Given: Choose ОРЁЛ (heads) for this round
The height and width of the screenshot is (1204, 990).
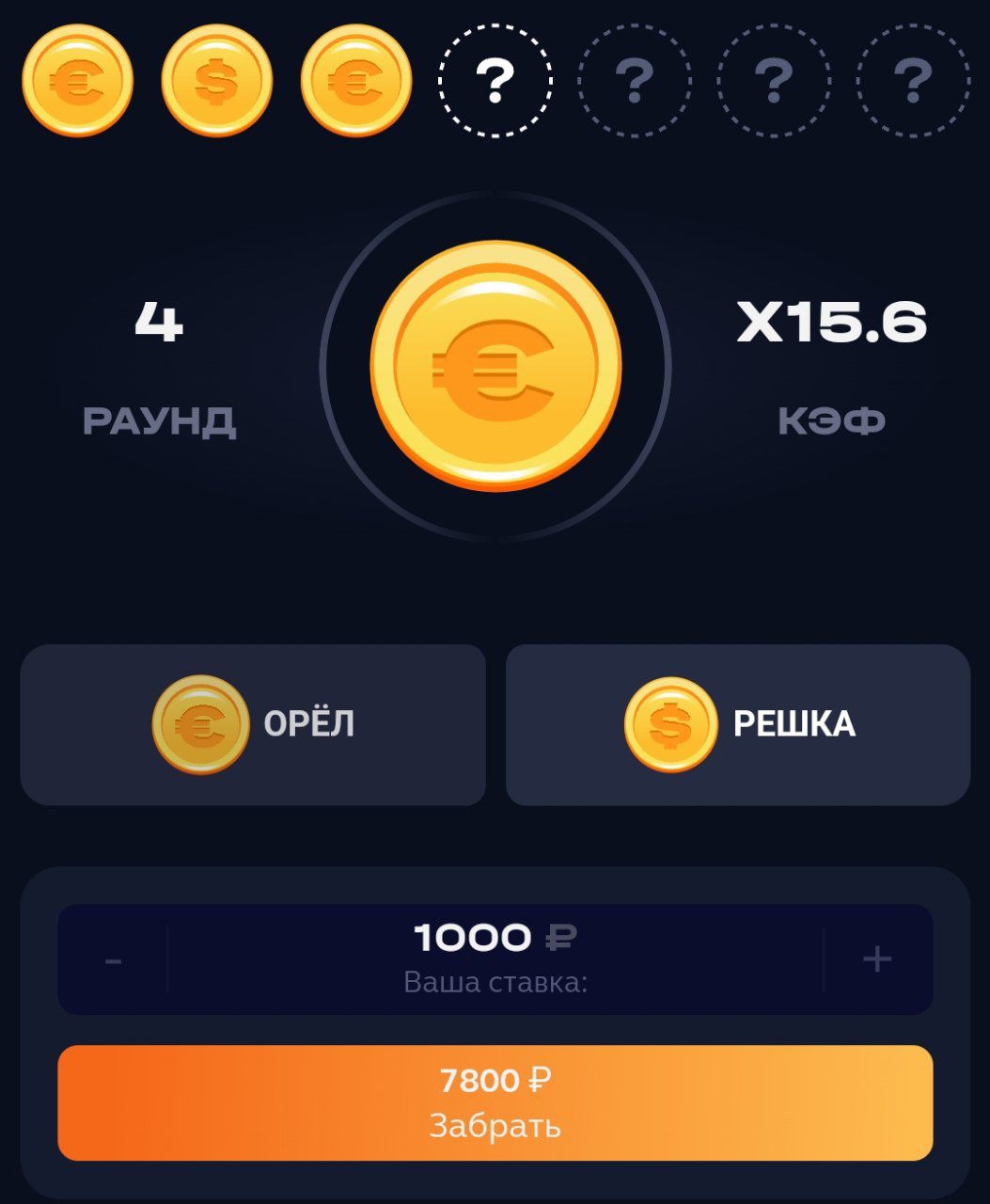Looking at the screenshot, I should (x=253, y=724).
